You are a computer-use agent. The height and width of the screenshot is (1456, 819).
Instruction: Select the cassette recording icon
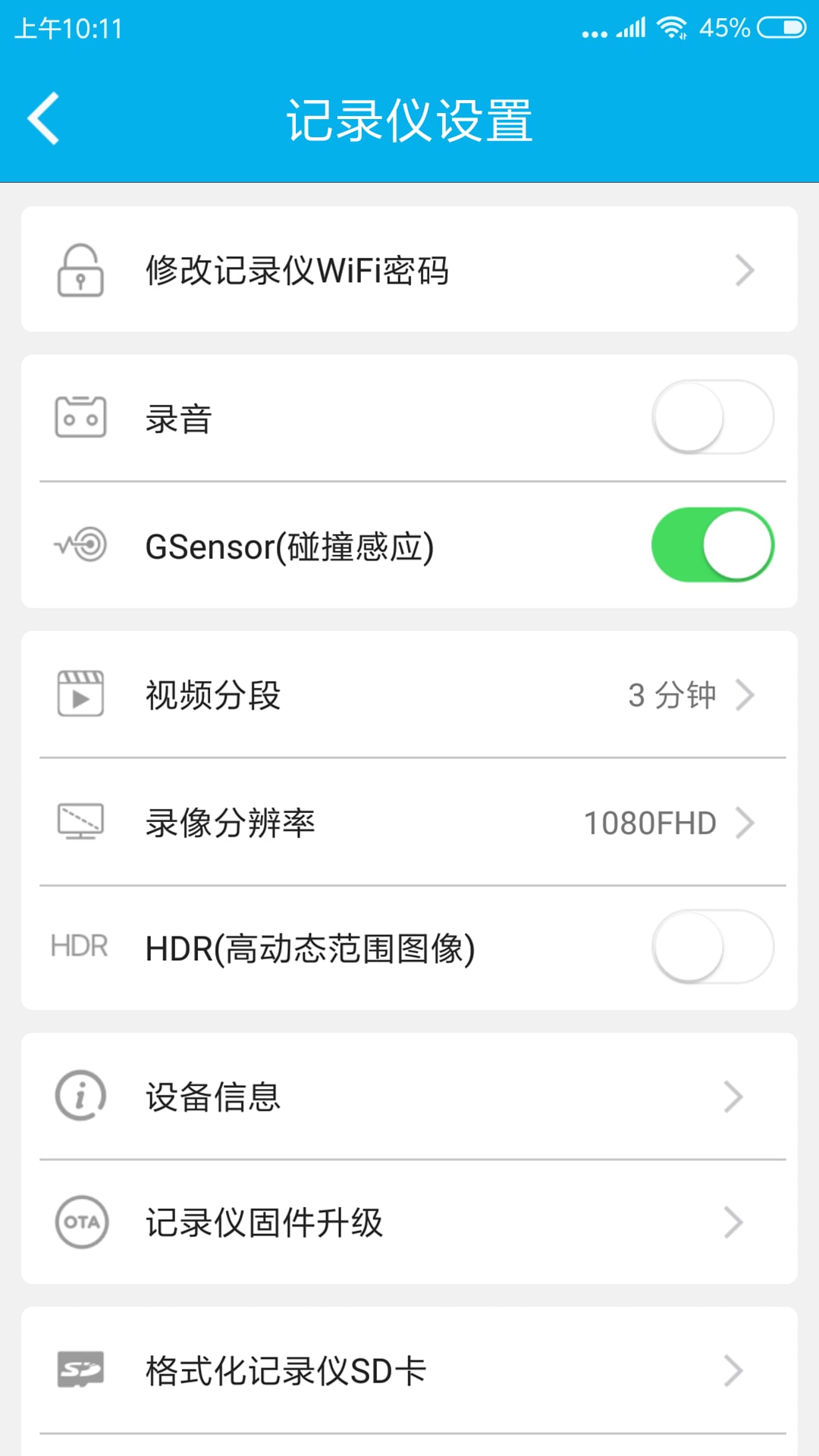coord(80,417)
